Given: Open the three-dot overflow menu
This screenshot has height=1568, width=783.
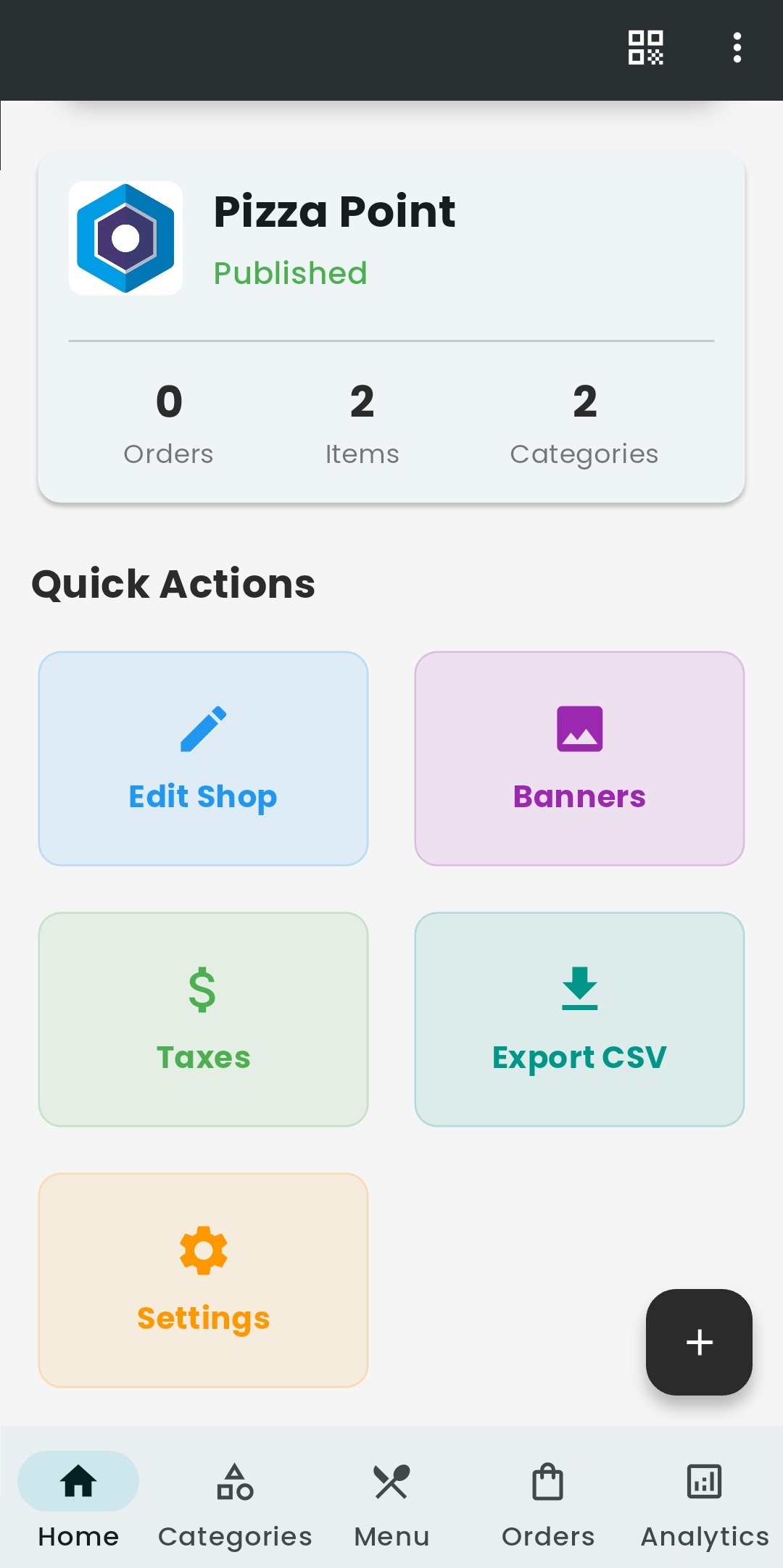Looking at the screenshot, I should [x=737, y=47].
